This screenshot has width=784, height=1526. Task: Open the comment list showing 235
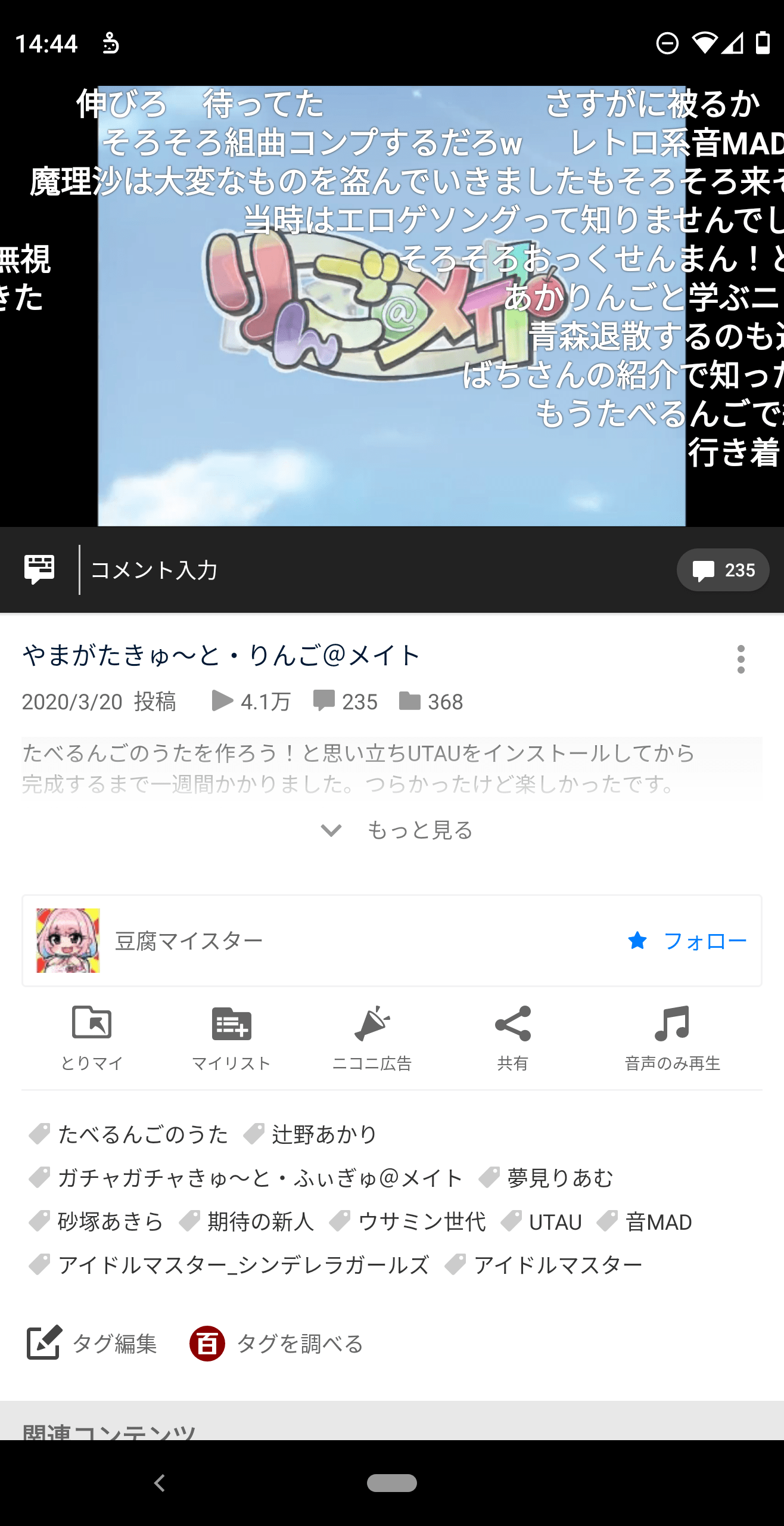pyautogui.click(x=722, y=570)
